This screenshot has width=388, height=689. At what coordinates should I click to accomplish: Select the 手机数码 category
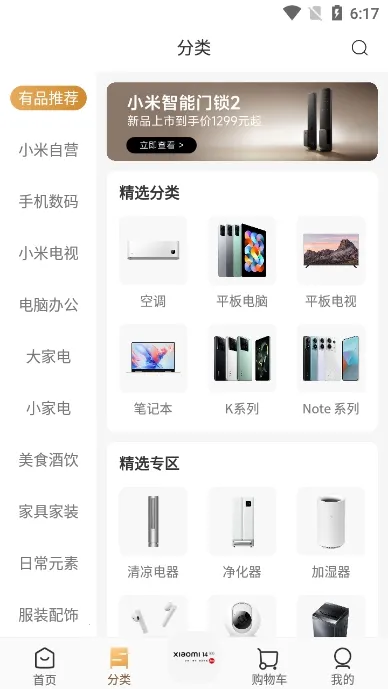coord(48,201)
